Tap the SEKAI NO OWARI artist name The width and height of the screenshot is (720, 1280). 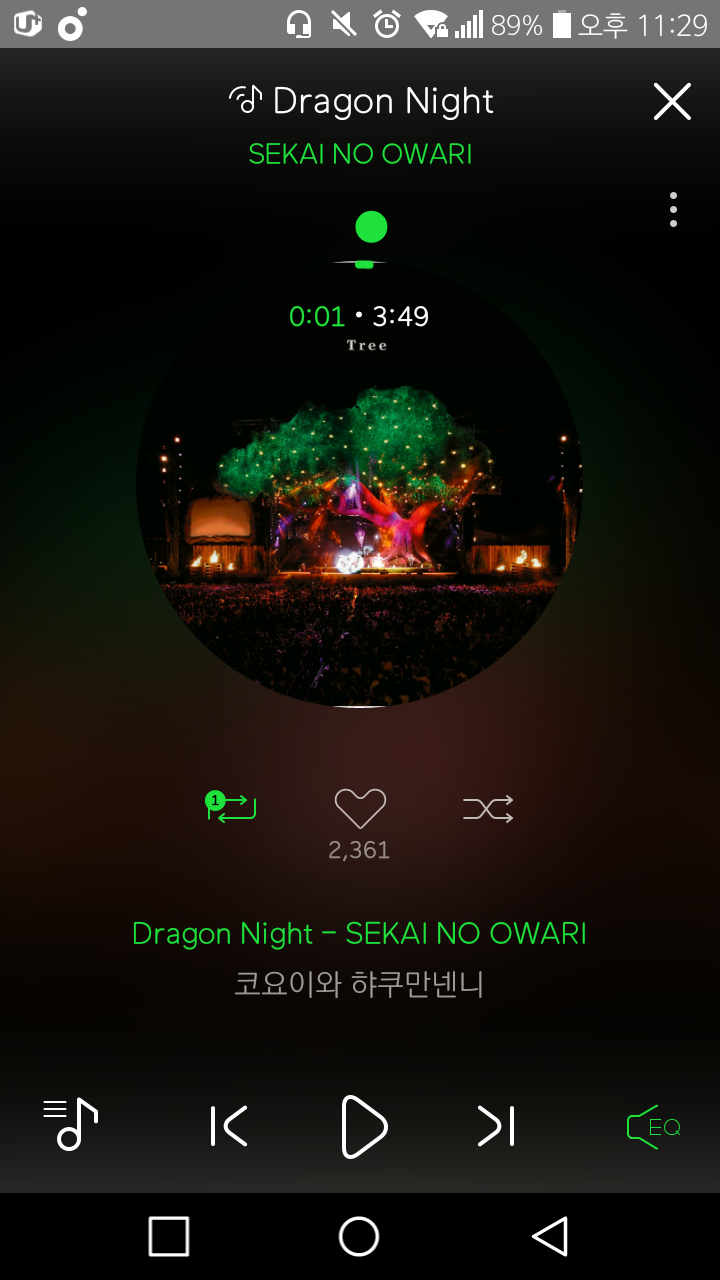click(360, 154)
